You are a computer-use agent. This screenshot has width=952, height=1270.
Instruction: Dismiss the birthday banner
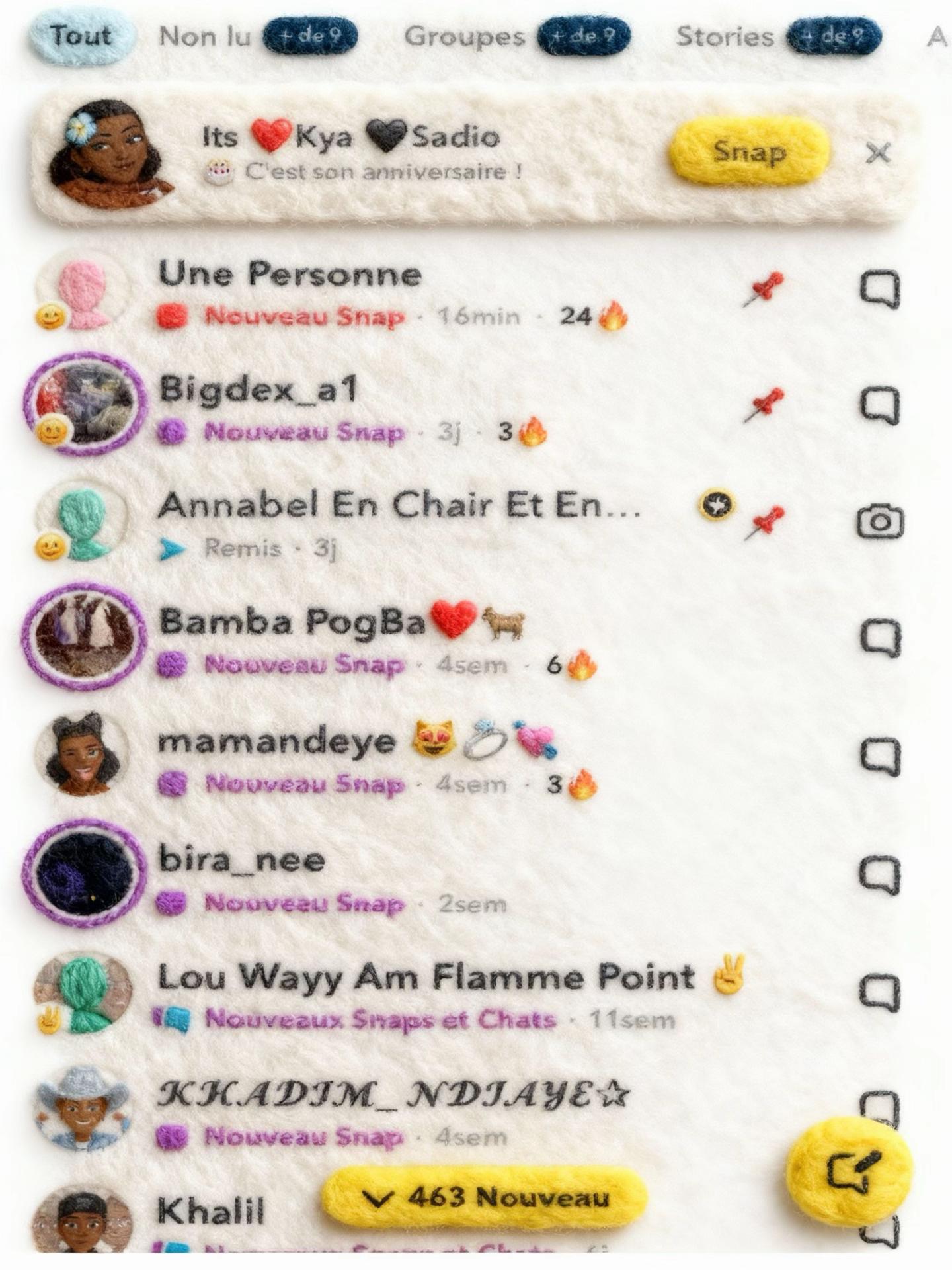pos(878,153)
